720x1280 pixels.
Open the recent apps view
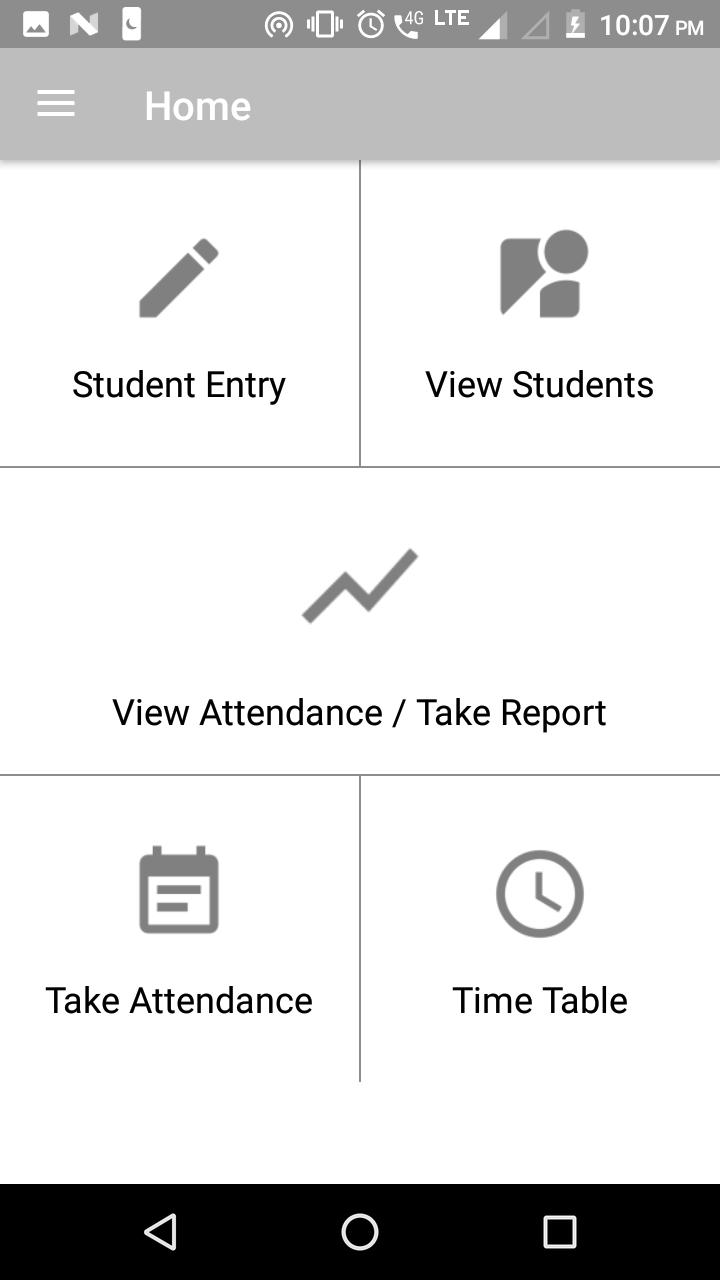pyautogui.click(x=560, y=1232)
